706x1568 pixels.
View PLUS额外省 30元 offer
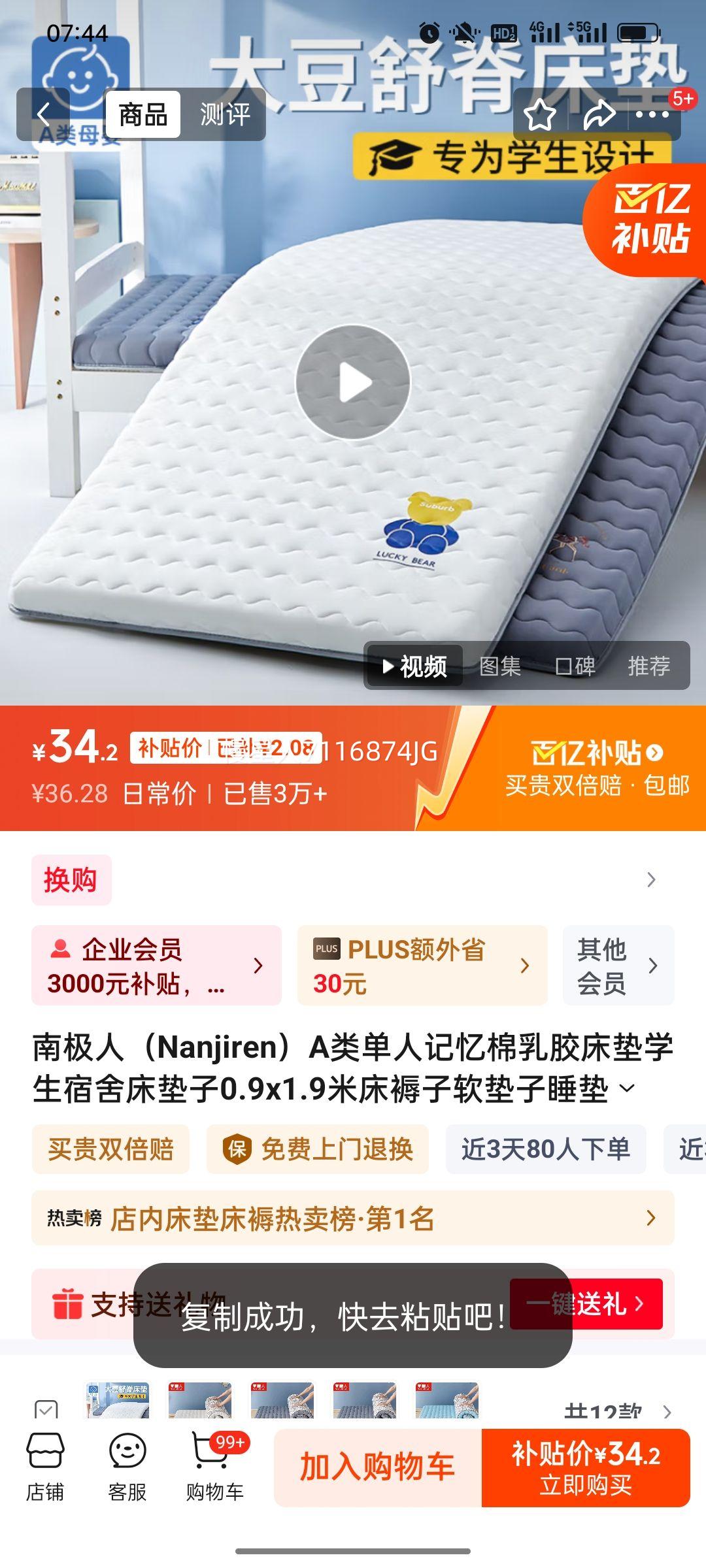tap(422, 966)
